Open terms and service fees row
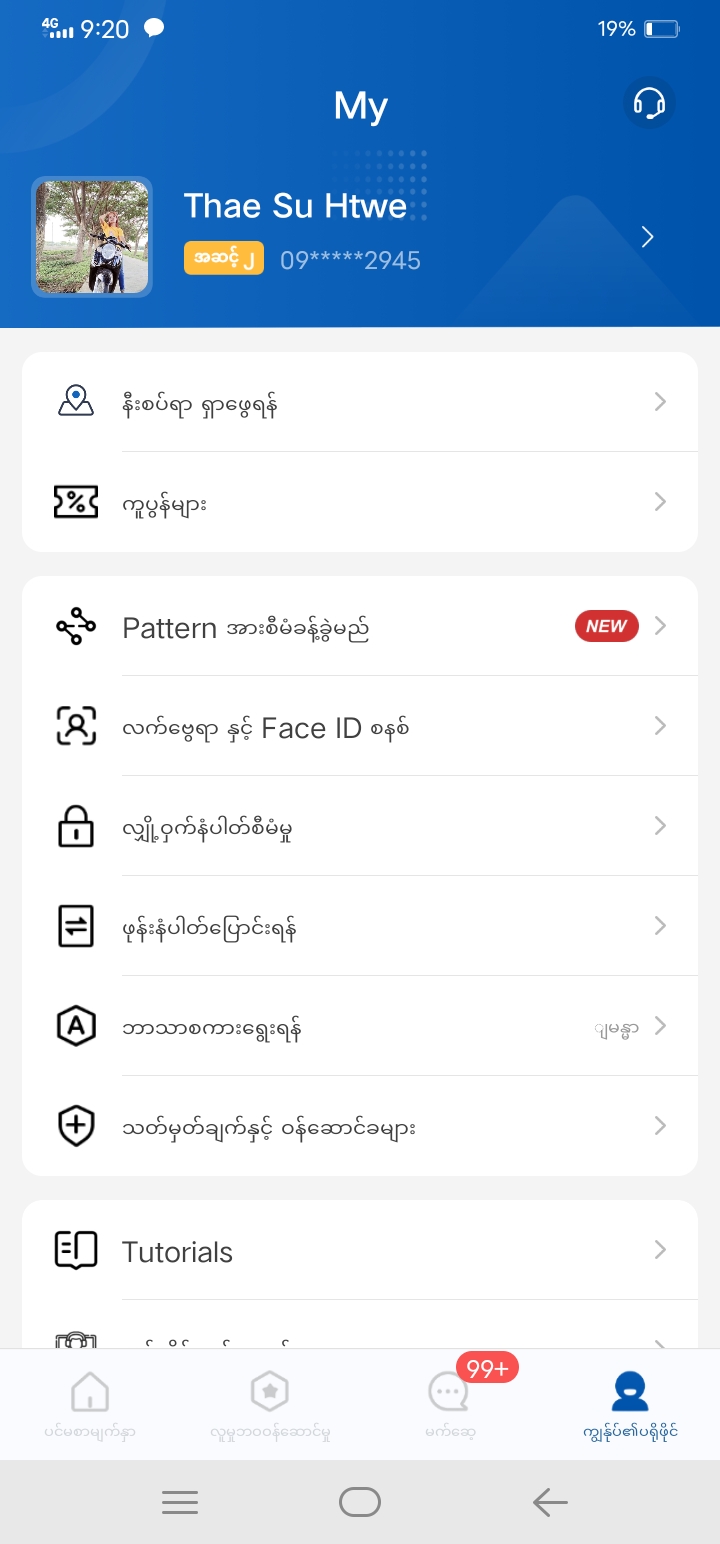This screenshot has width=720, height=1544. click(x=360, y=1127)
